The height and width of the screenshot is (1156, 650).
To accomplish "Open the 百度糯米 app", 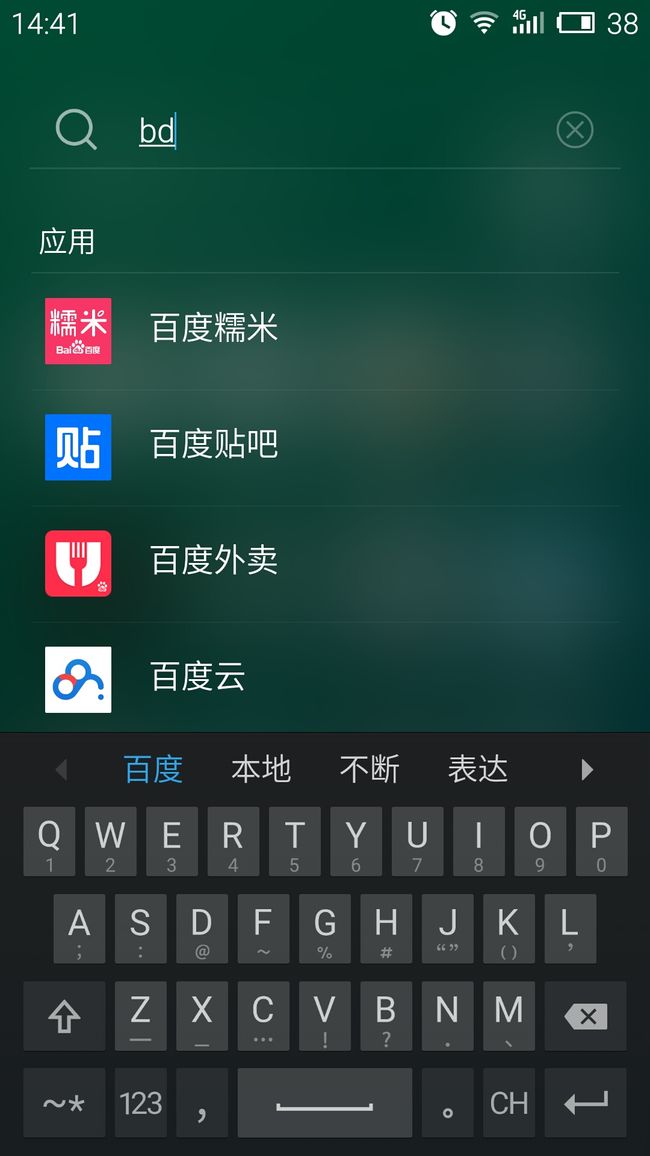I will coord(325,331).
